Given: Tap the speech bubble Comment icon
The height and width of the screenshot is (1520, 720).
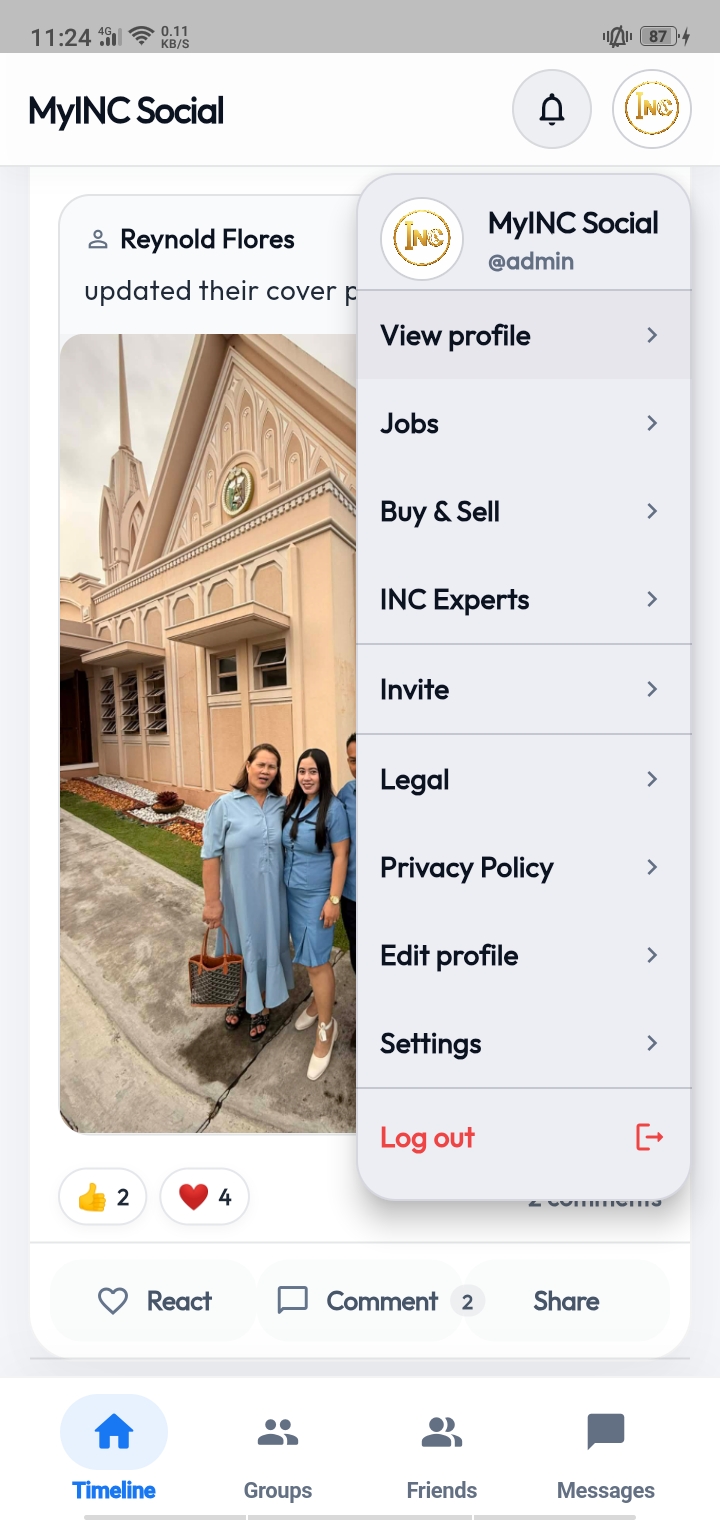Looking at the screenshot, I should [x=291, y=1301].
